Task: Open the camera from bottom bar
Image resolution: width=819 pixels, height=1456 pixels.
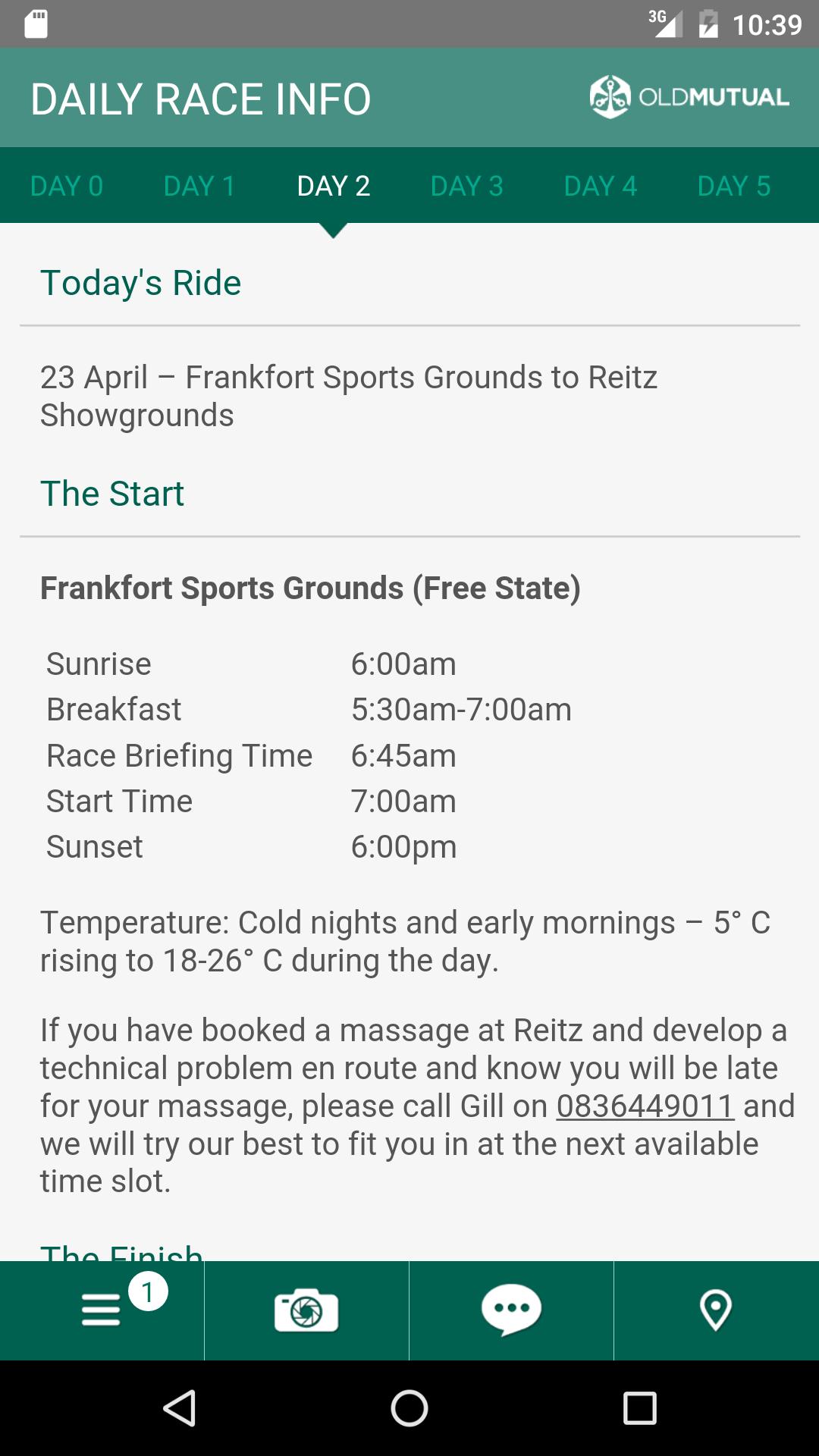Action: point(306,1310)
